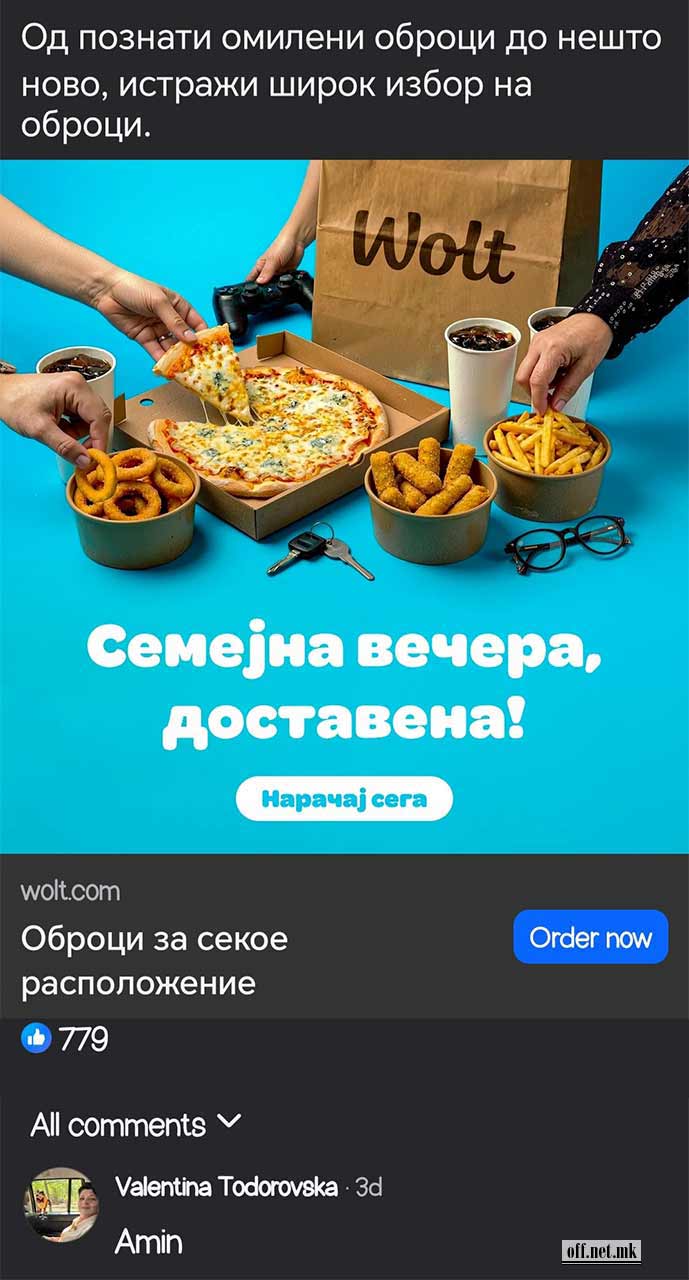Viewport: 689px width, 1280px height.
Task: Open Valentina Todorovska's name link
Action: pyautogui.click(x=226, y=1187)
